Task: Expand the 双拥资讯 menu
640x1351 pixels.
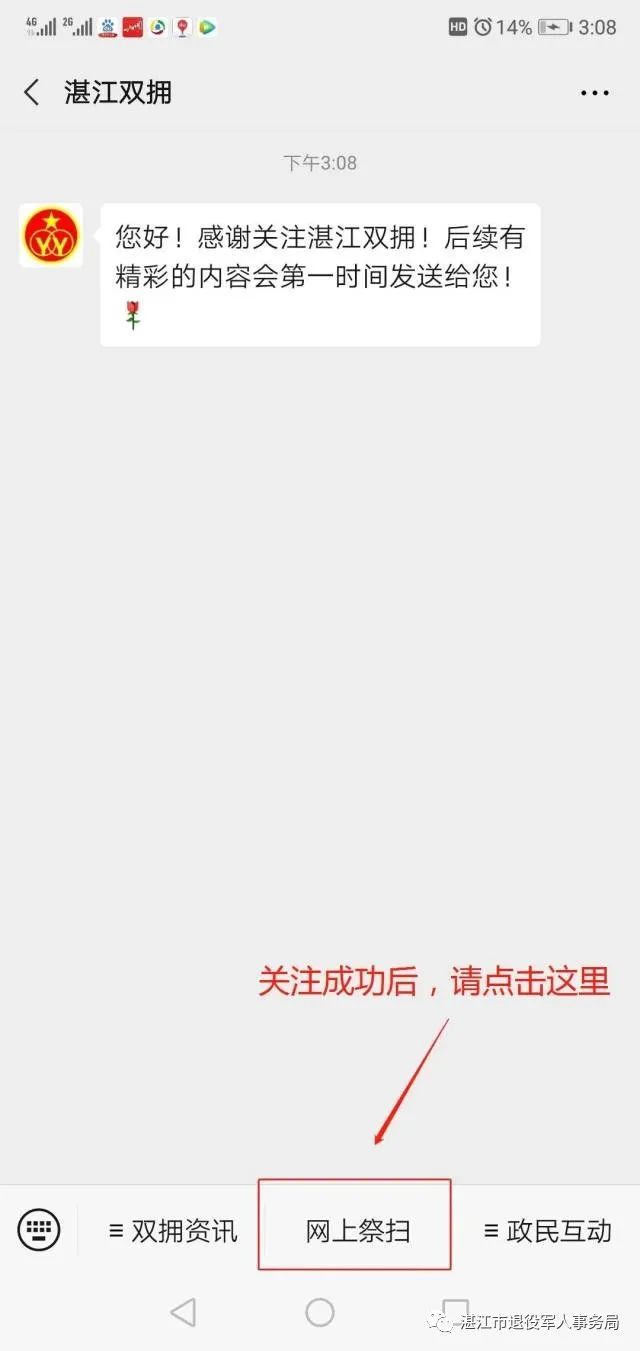Action: 173,1231
